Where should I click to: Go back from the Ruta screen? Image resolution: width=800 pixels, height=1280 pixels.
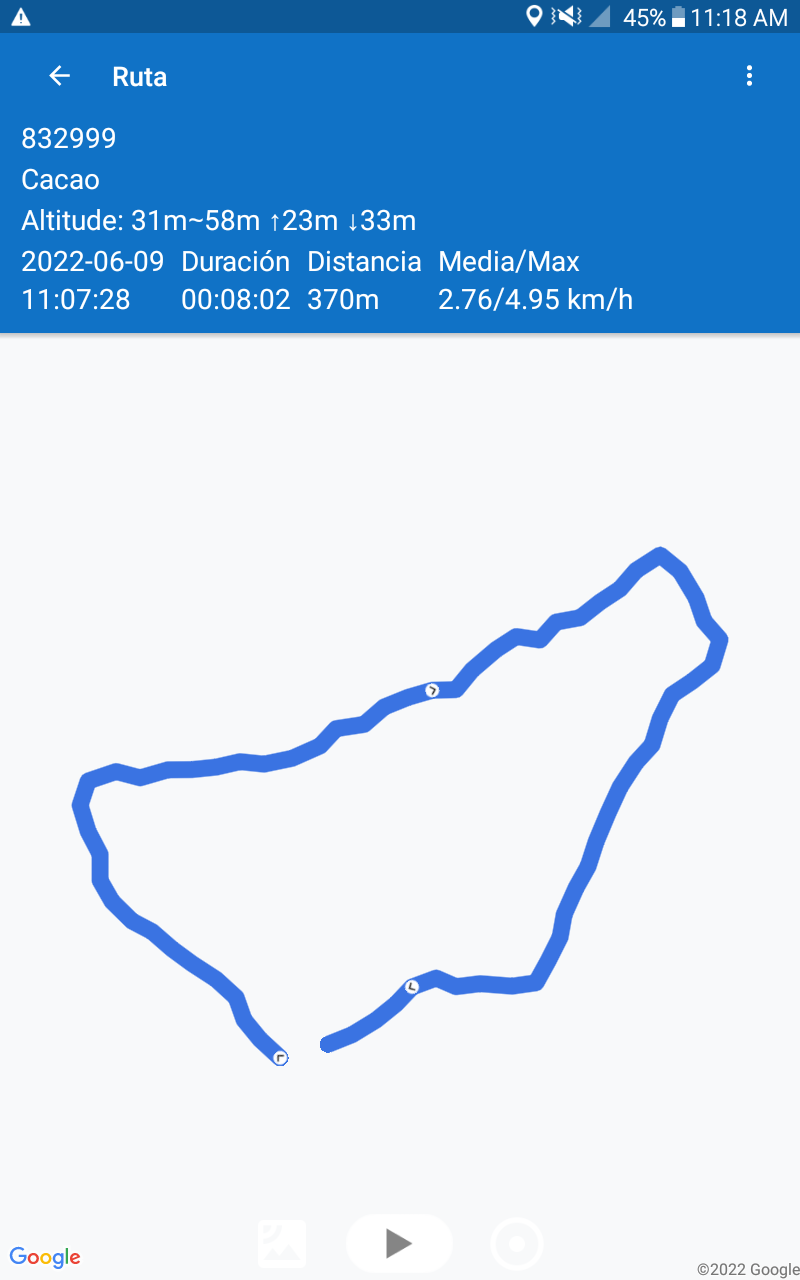tap(60, 76)
